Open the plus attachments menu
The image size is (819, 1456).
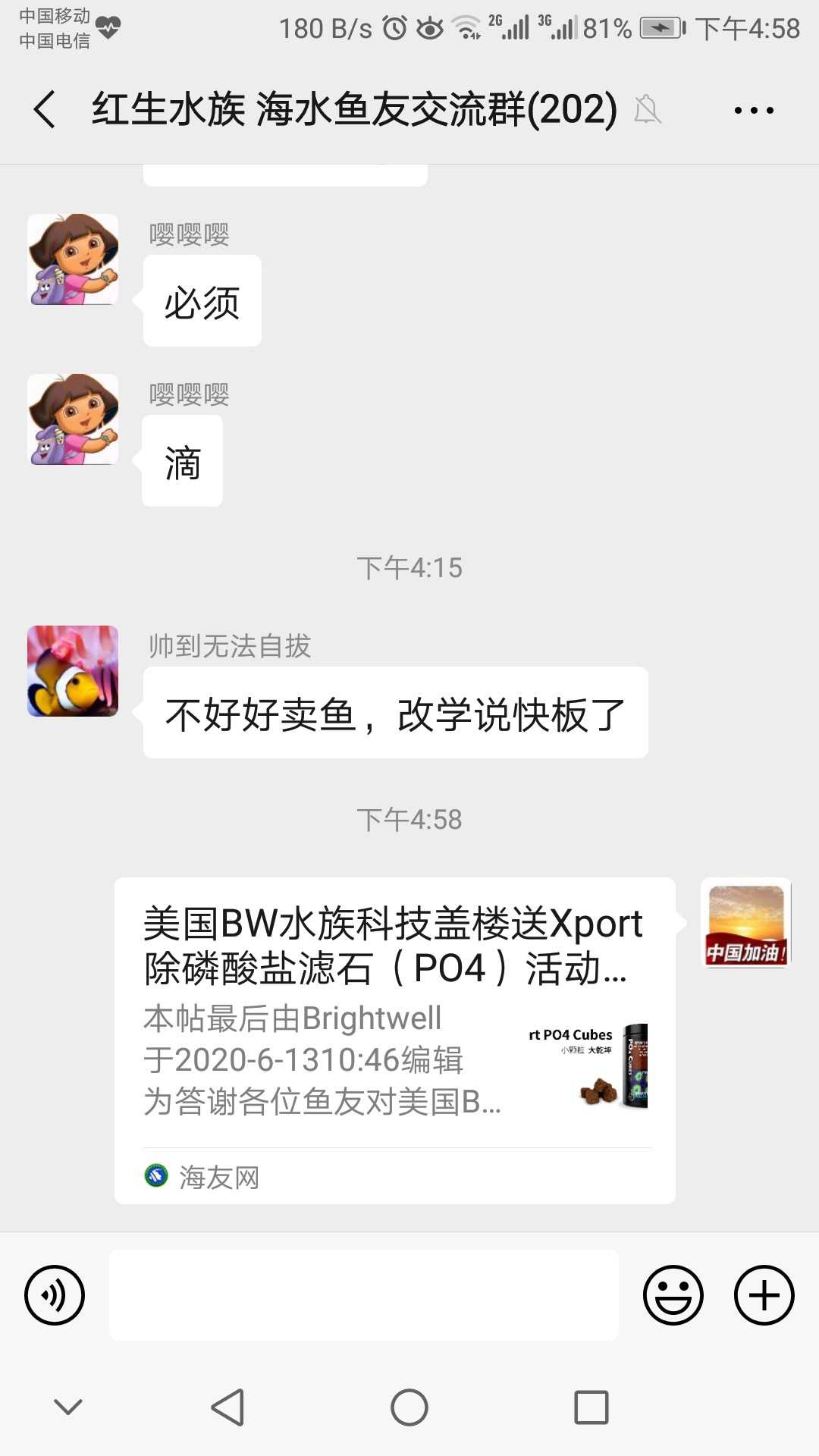(764, 1294)
